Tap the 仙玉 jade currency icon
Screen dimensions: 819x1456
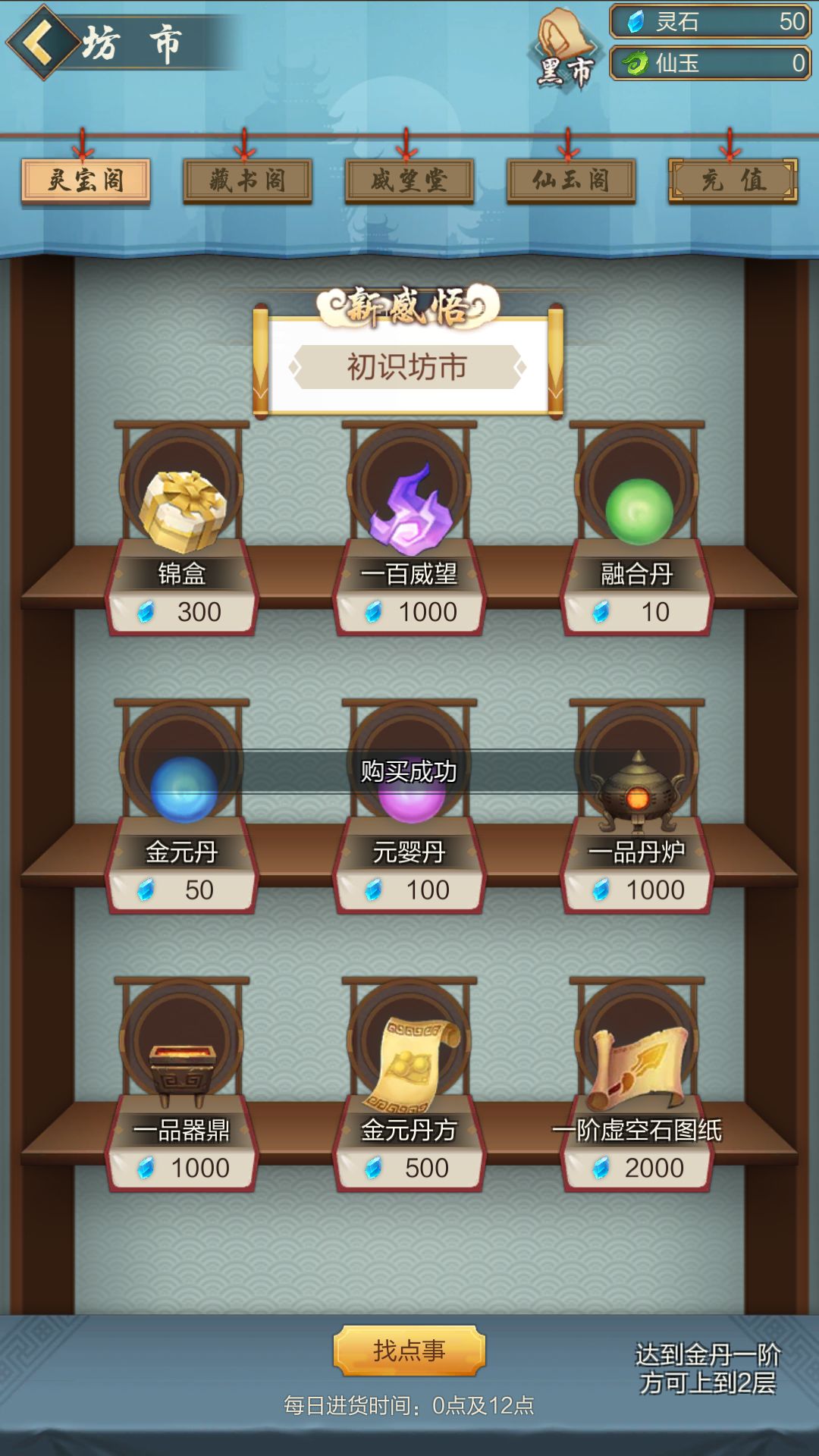pos(634,64)
